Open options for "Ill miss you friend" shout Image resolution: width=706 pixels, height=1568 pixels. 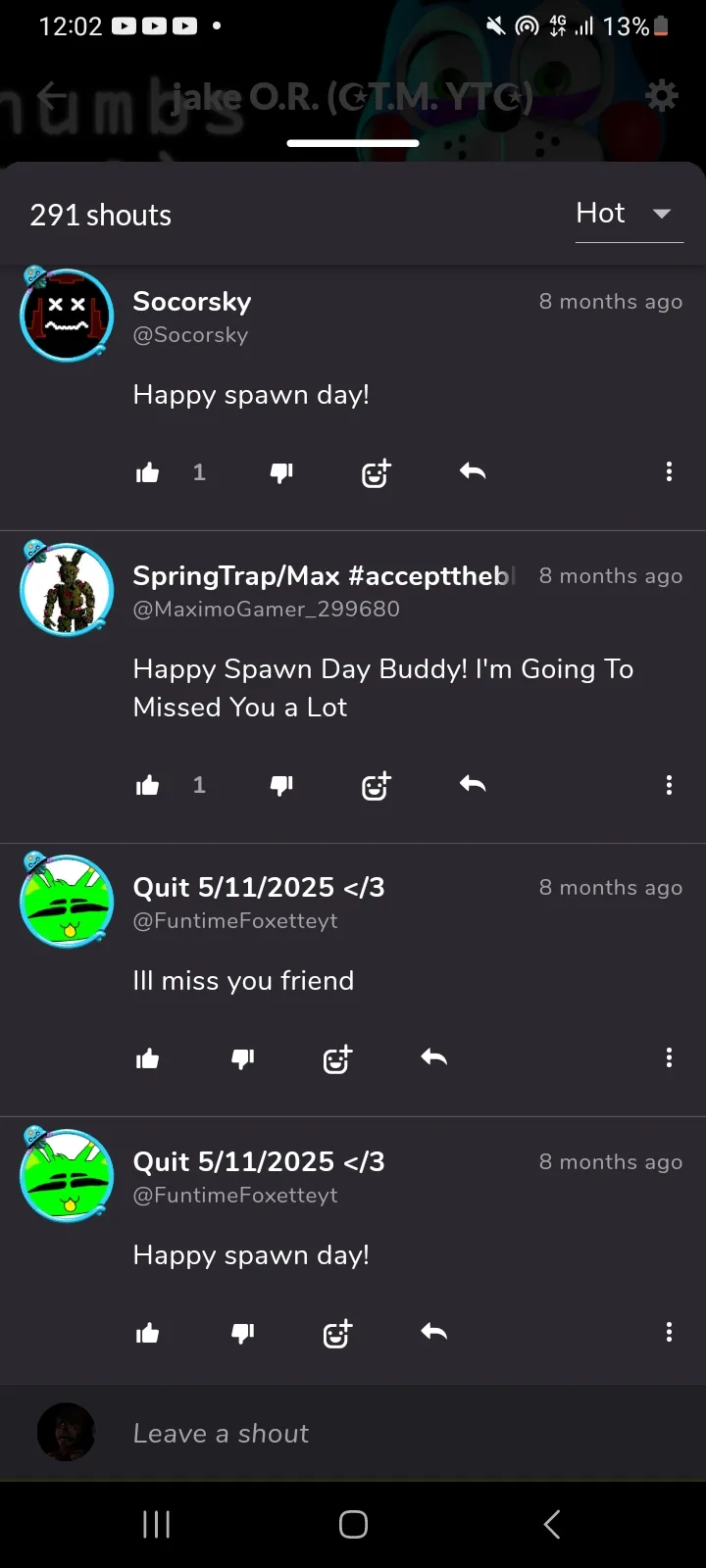click(x=669, y=1057)
